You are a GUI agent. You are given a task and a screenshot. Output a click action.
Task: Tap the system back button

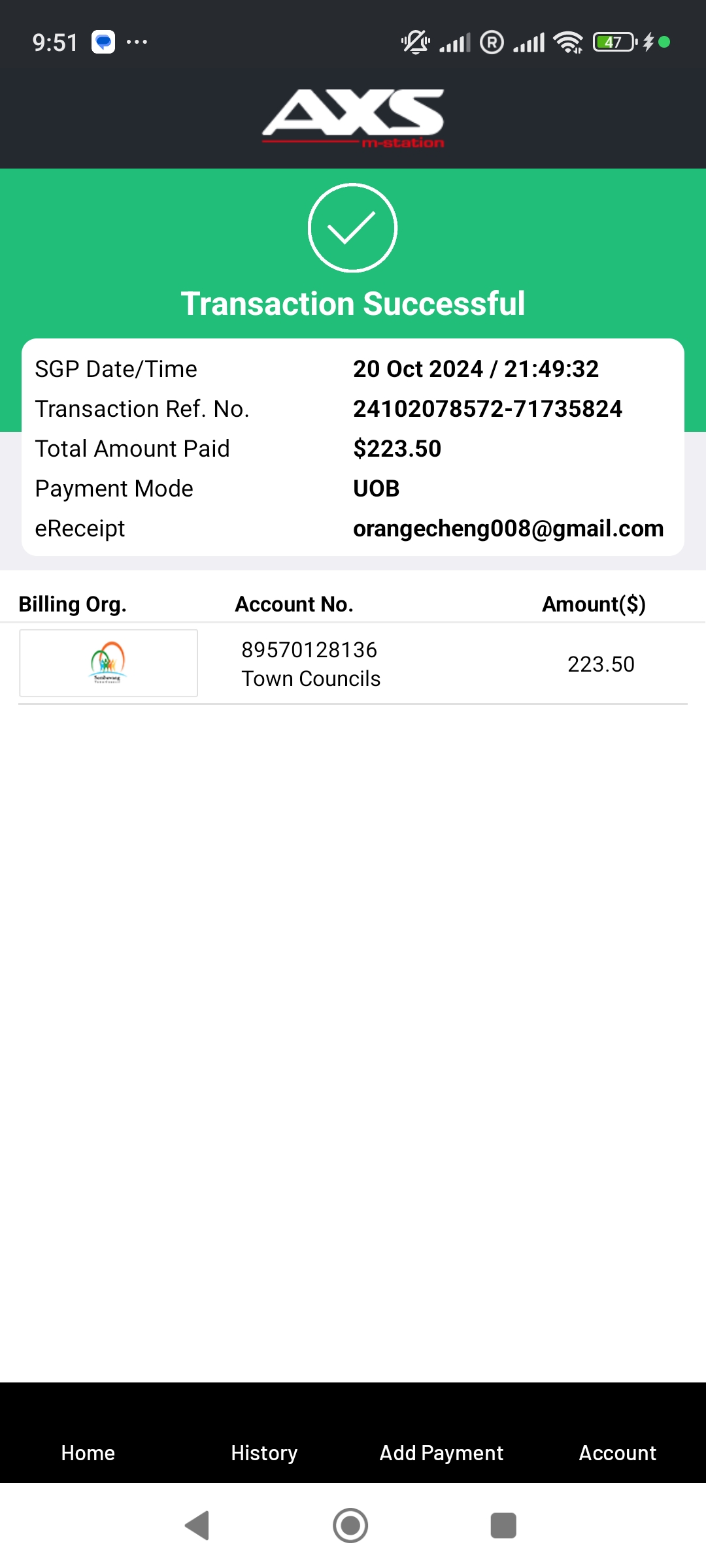click(x=197, y=1526)
